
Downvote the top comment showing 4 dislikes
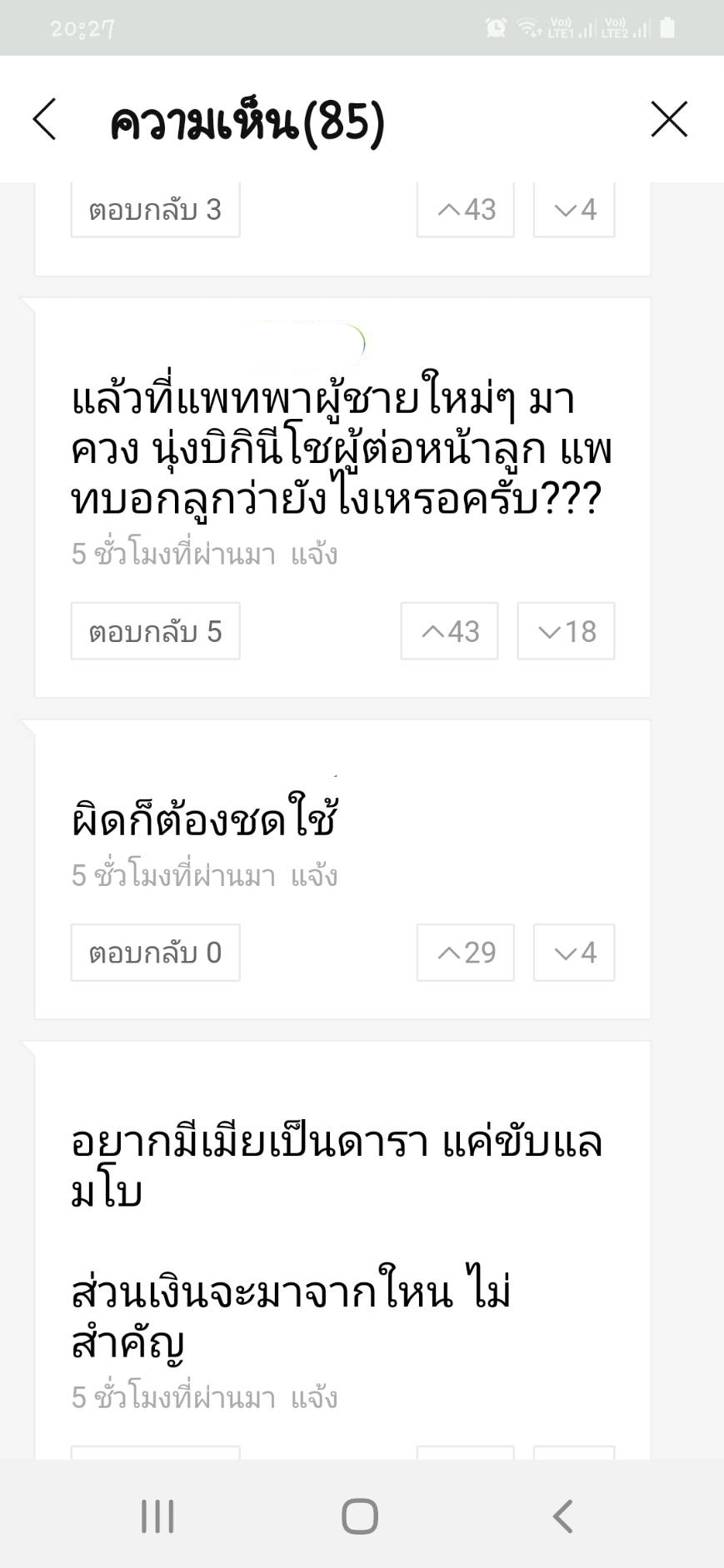pos(574,209)
